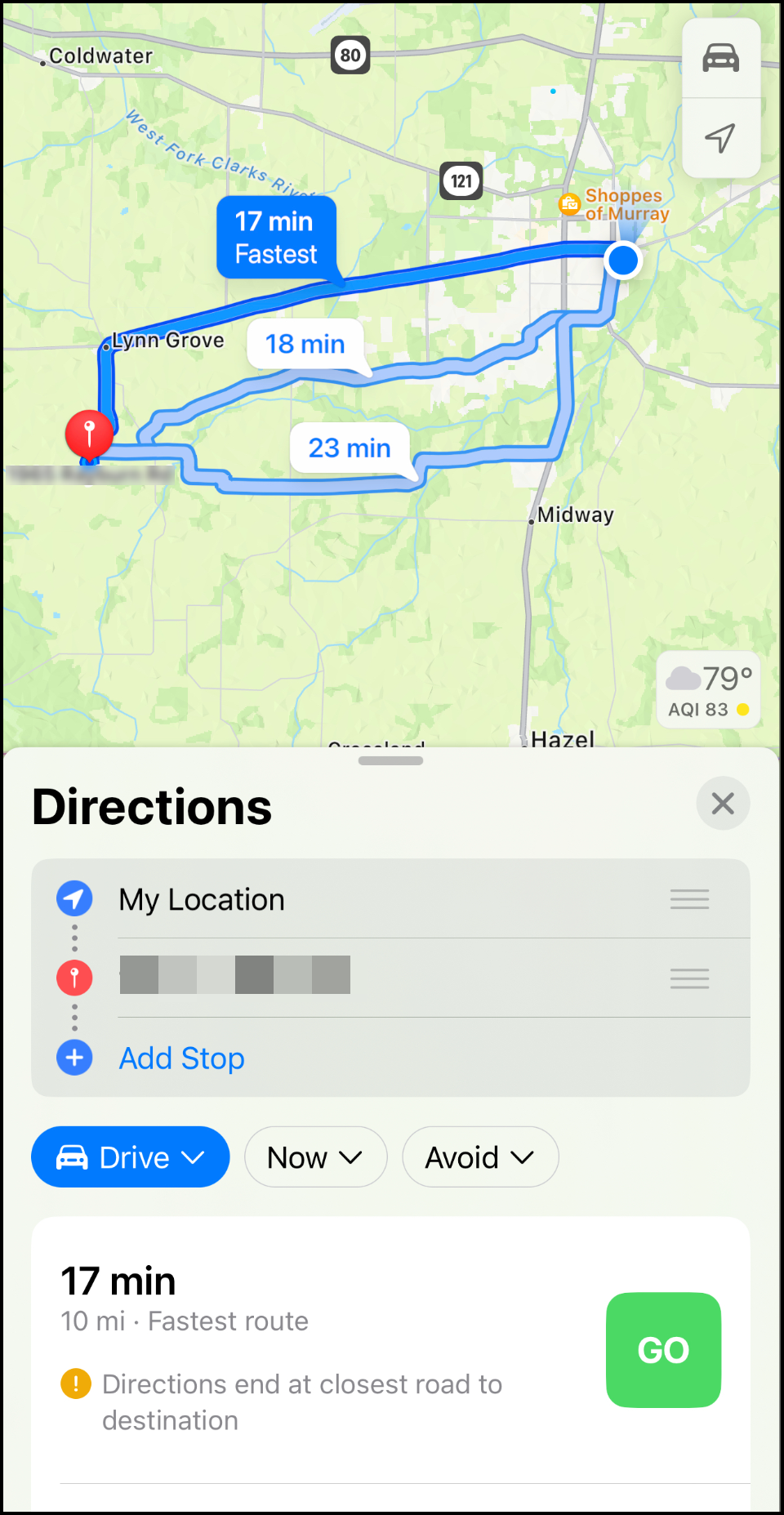This screenshot has width=784, height=1515.
Task: Open the weather 79° widget
Action: point(708,690)
